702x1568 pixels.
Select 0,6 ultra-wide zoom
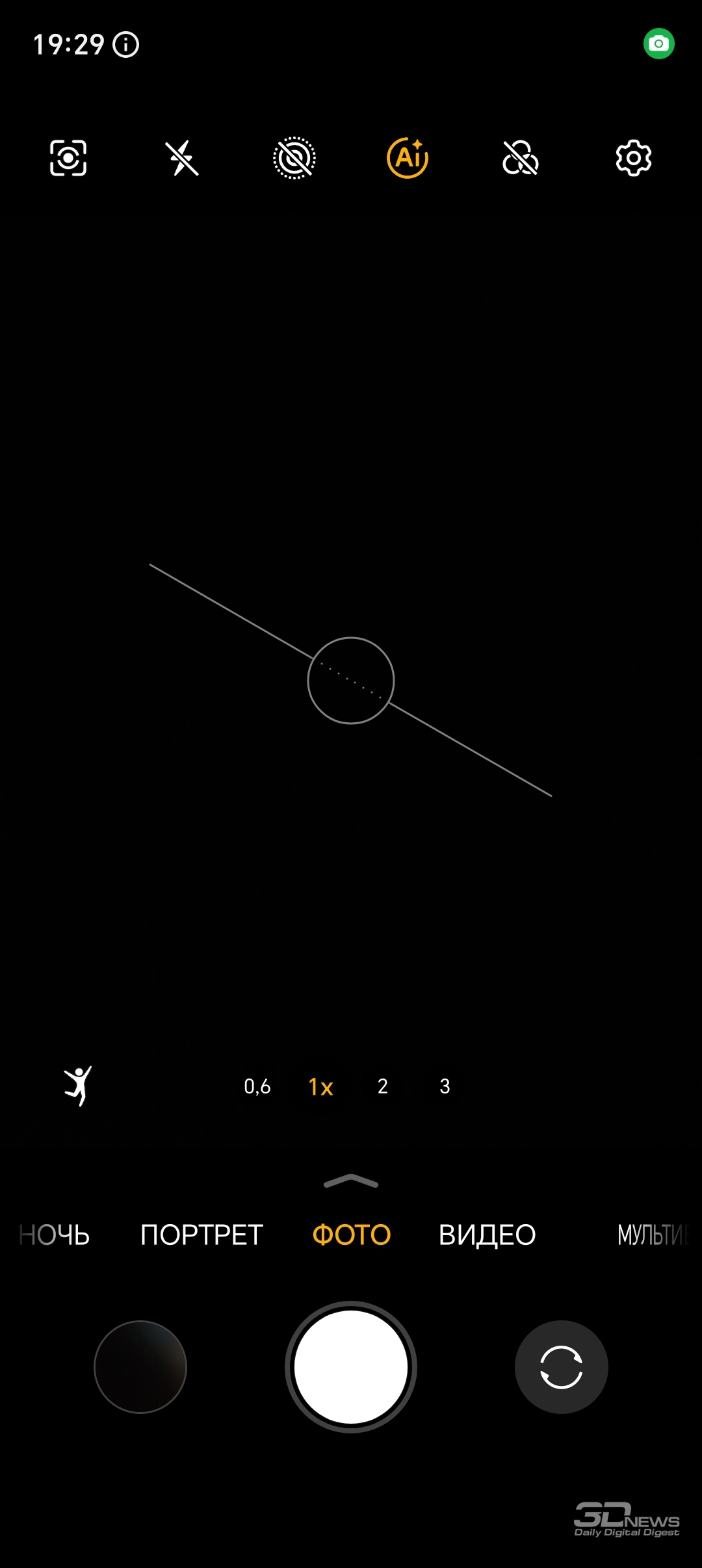click(257, 1086)
